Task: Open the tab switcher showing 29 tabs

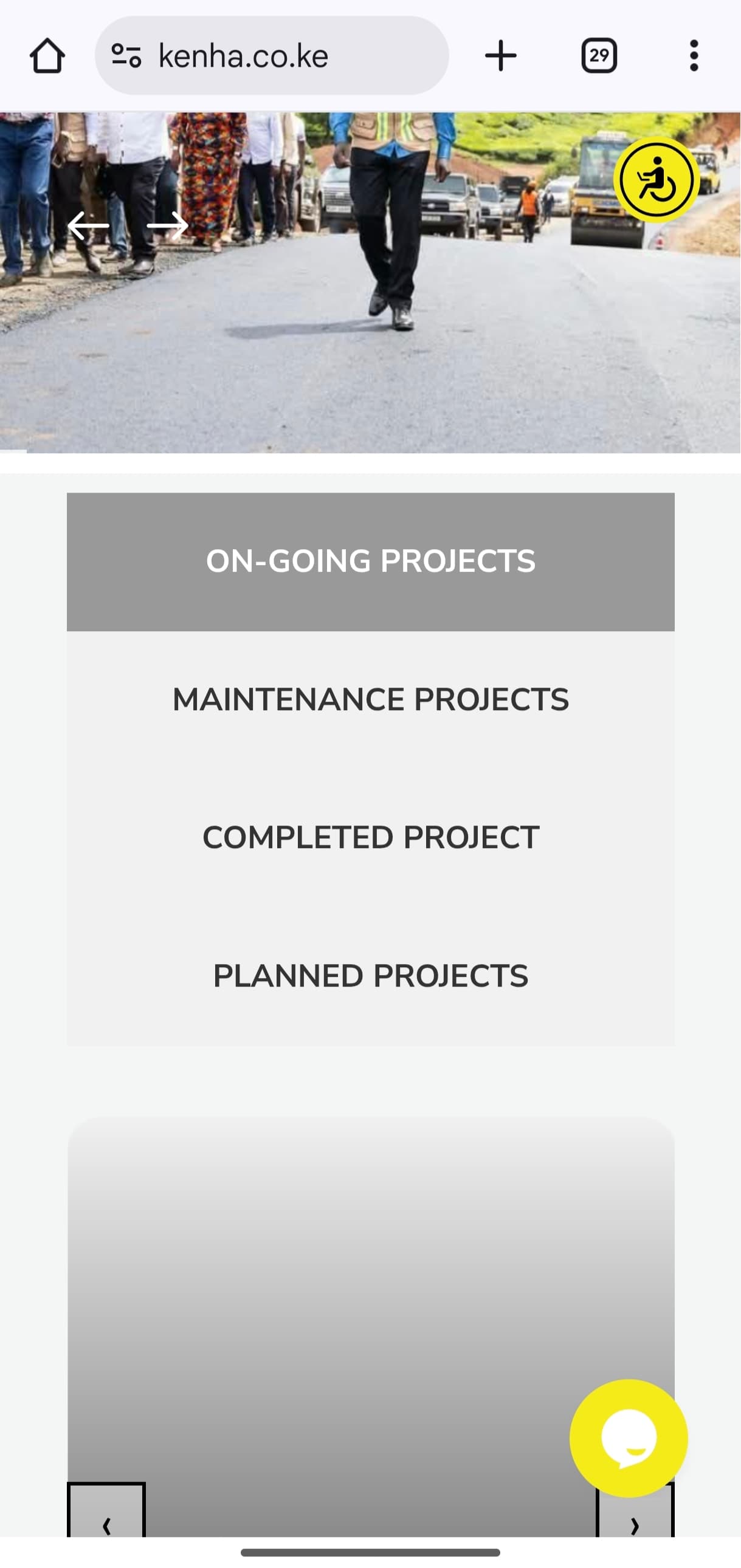Action: (x=599, y=56)
